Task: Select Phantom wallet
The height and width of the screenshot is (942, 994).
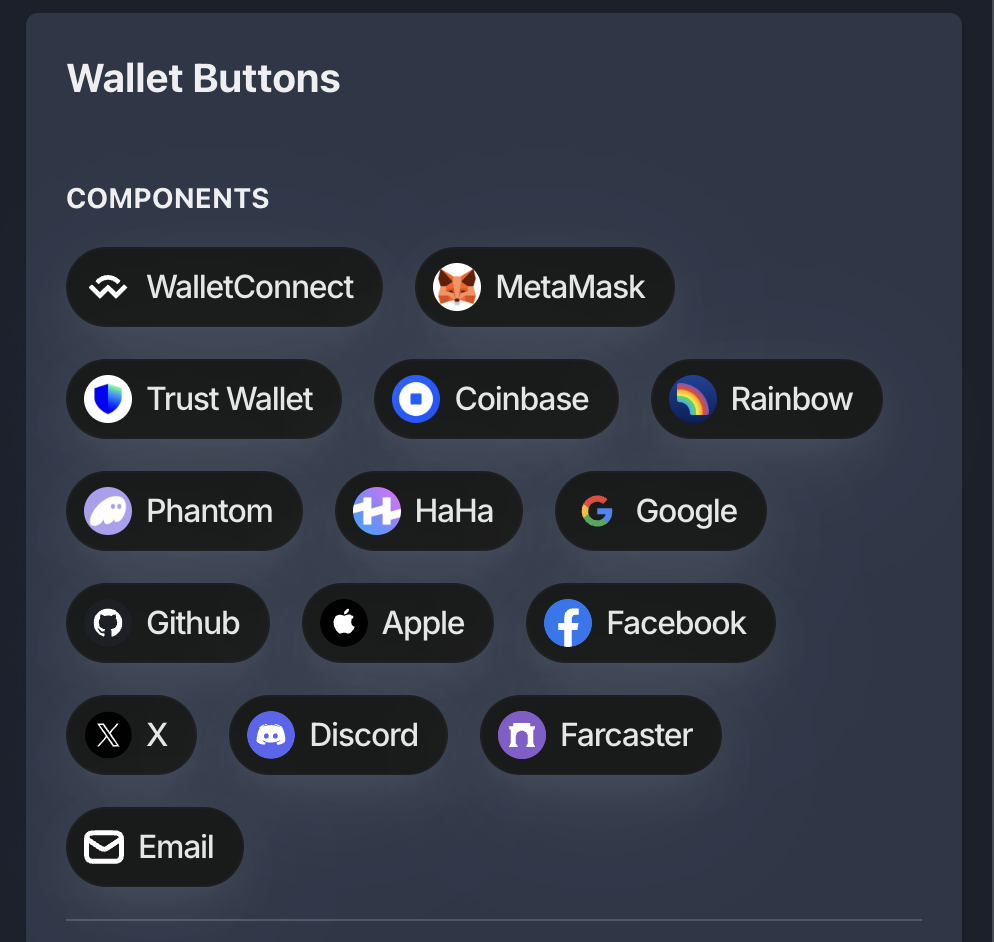Action: pyautogui.click(x=184, y=511)
